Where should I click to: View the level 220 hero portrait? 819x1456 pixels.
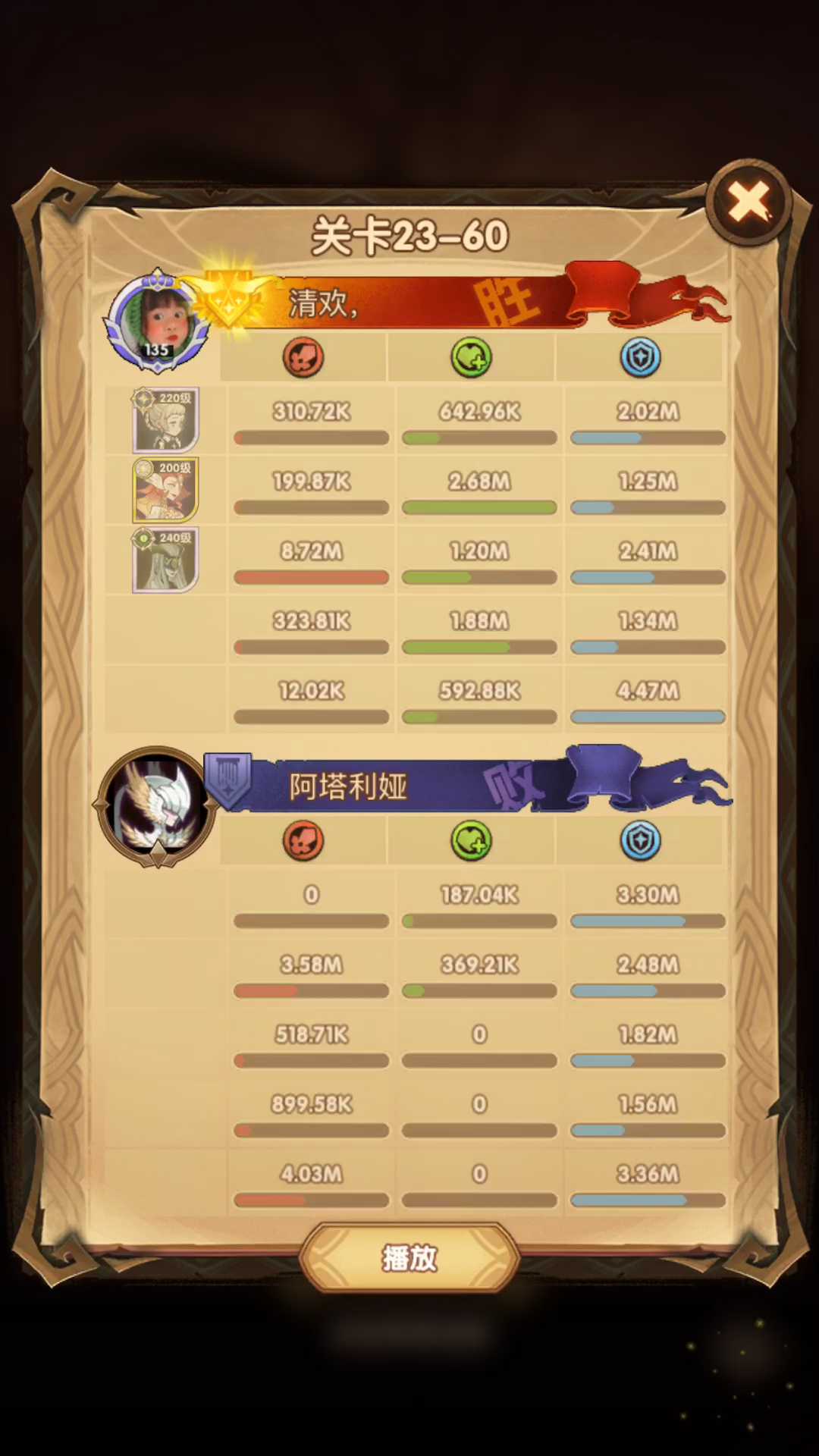(x=165, y=420)
